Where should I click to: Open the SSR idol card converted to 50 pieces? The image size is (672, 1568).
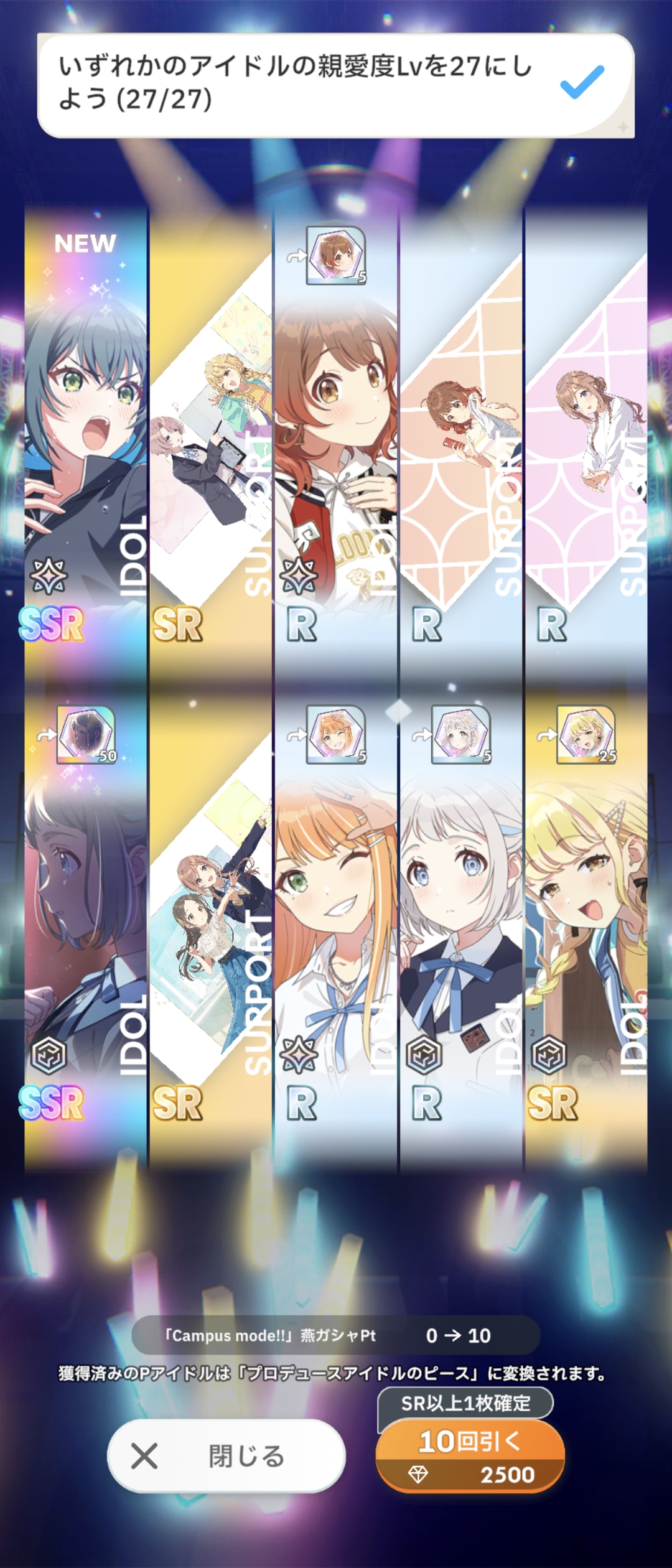(86, 930)
